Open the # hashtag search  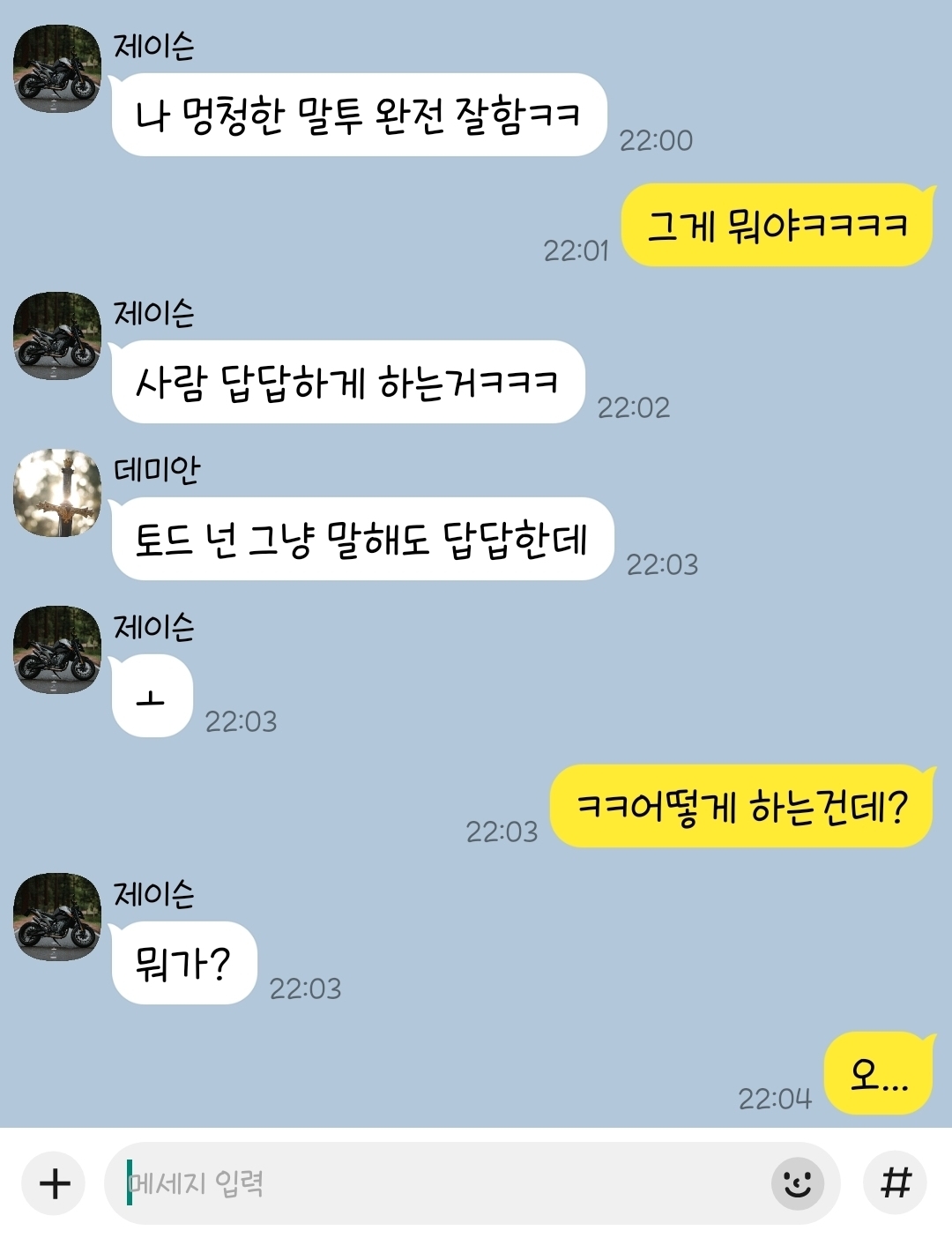[896, 1182]
